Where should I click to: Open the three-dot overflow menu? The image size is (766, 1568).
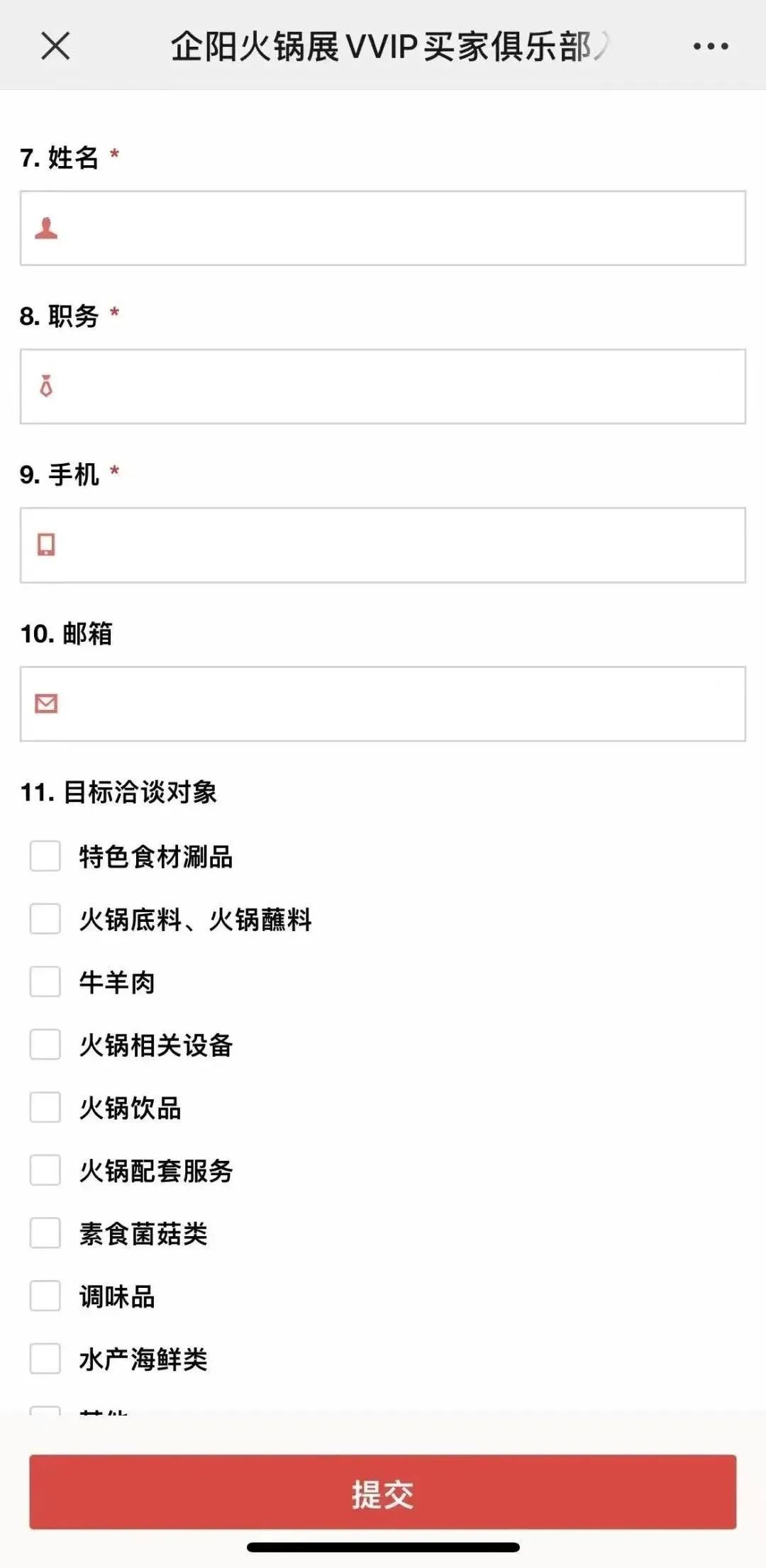tap(711, 46)
